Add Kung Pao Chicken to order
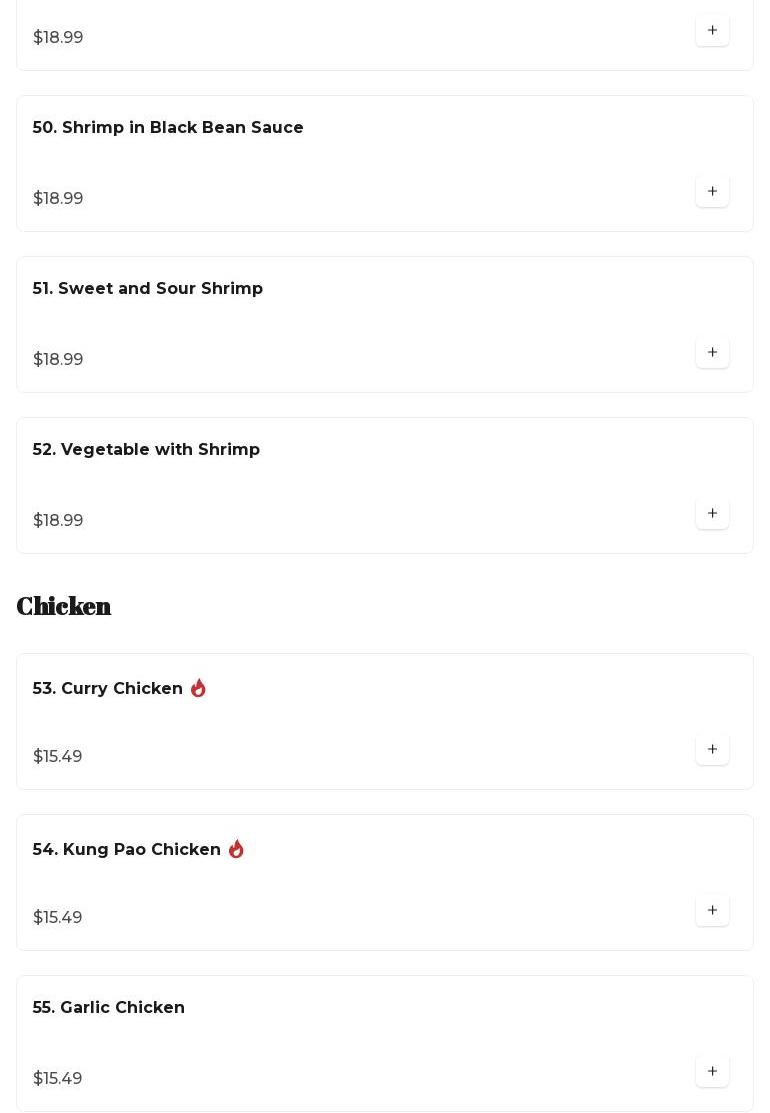 click(712, 910)
